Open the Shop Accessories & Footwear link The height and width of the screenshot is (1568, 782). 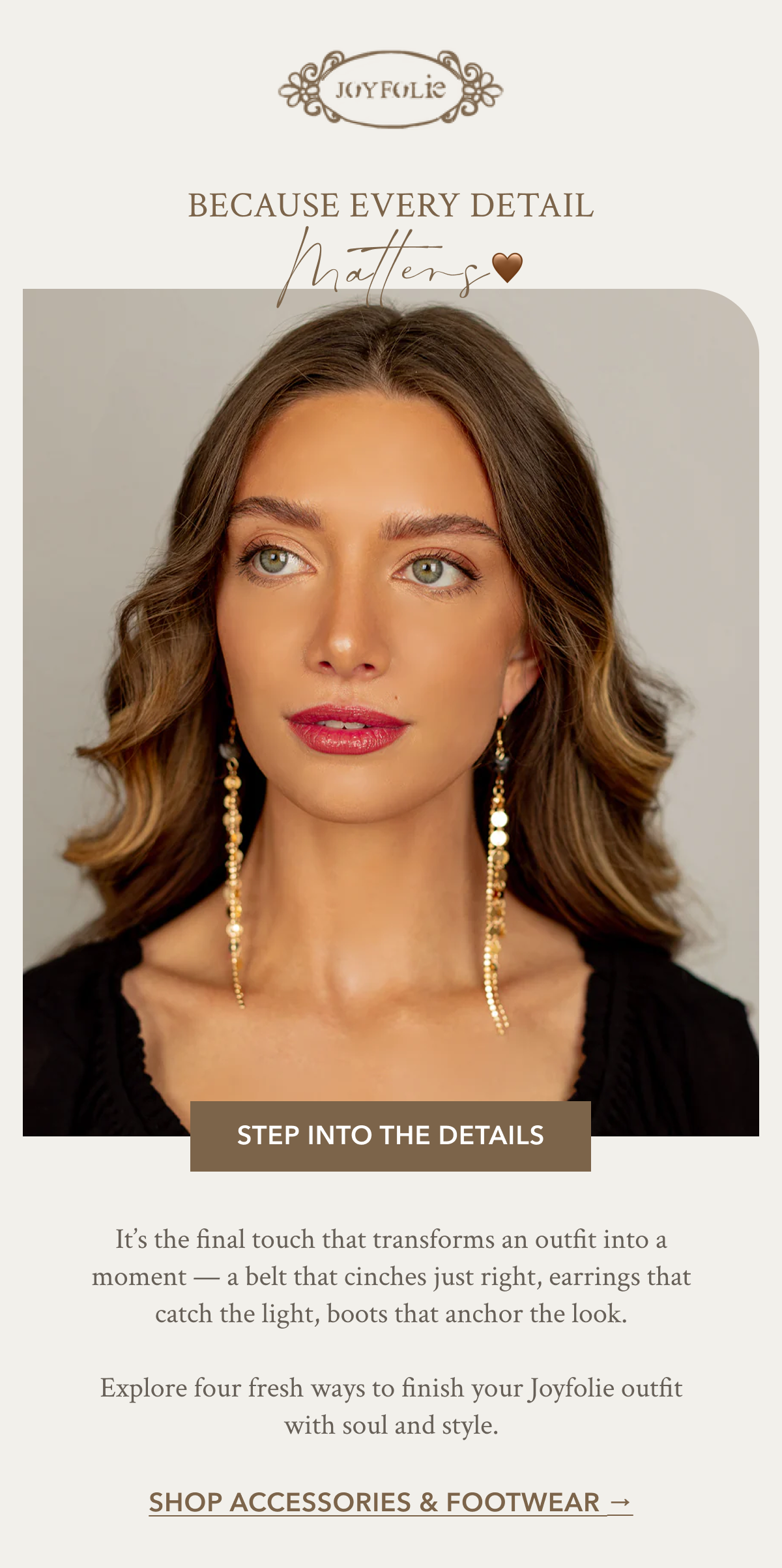390,1502
